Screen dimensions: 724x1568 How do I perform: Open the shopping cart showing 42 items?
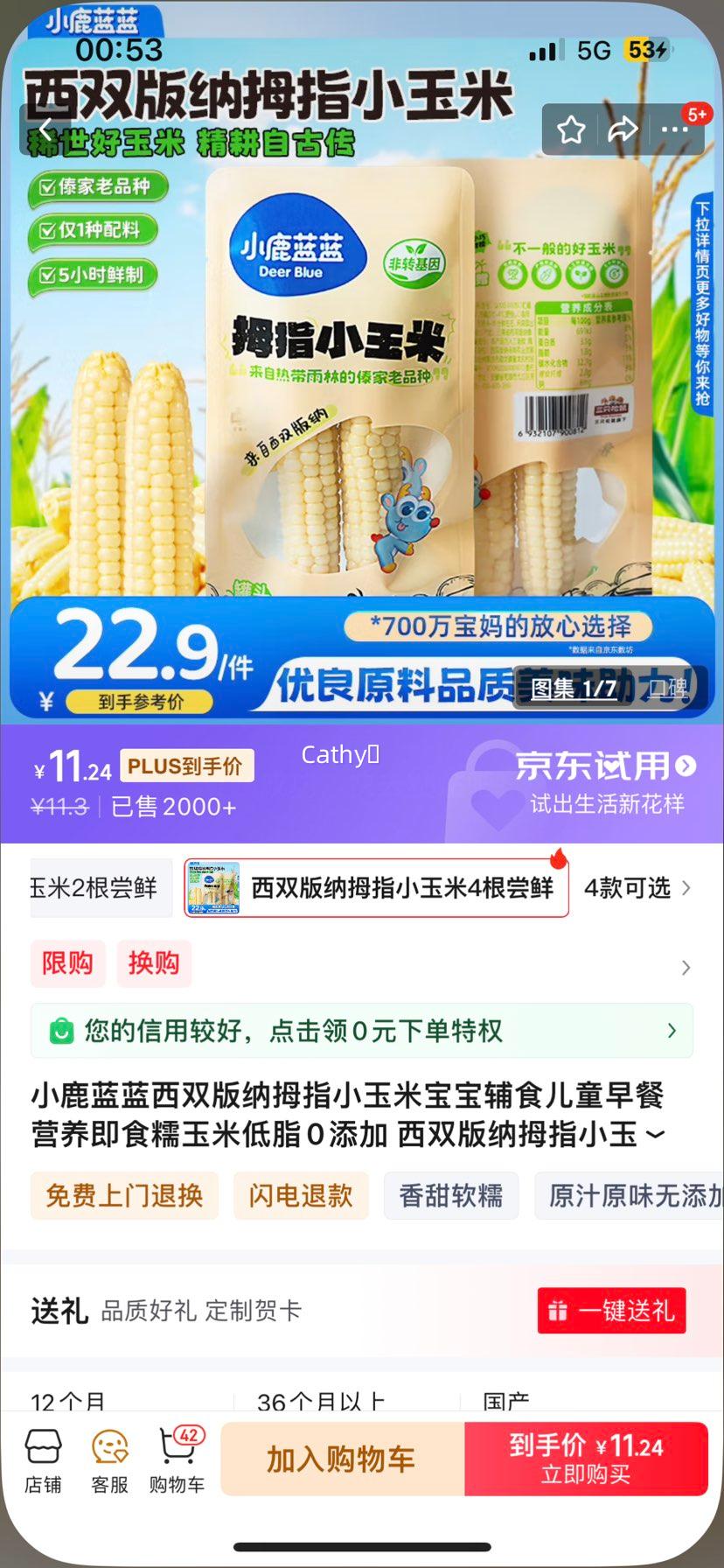coord(177,1457)
